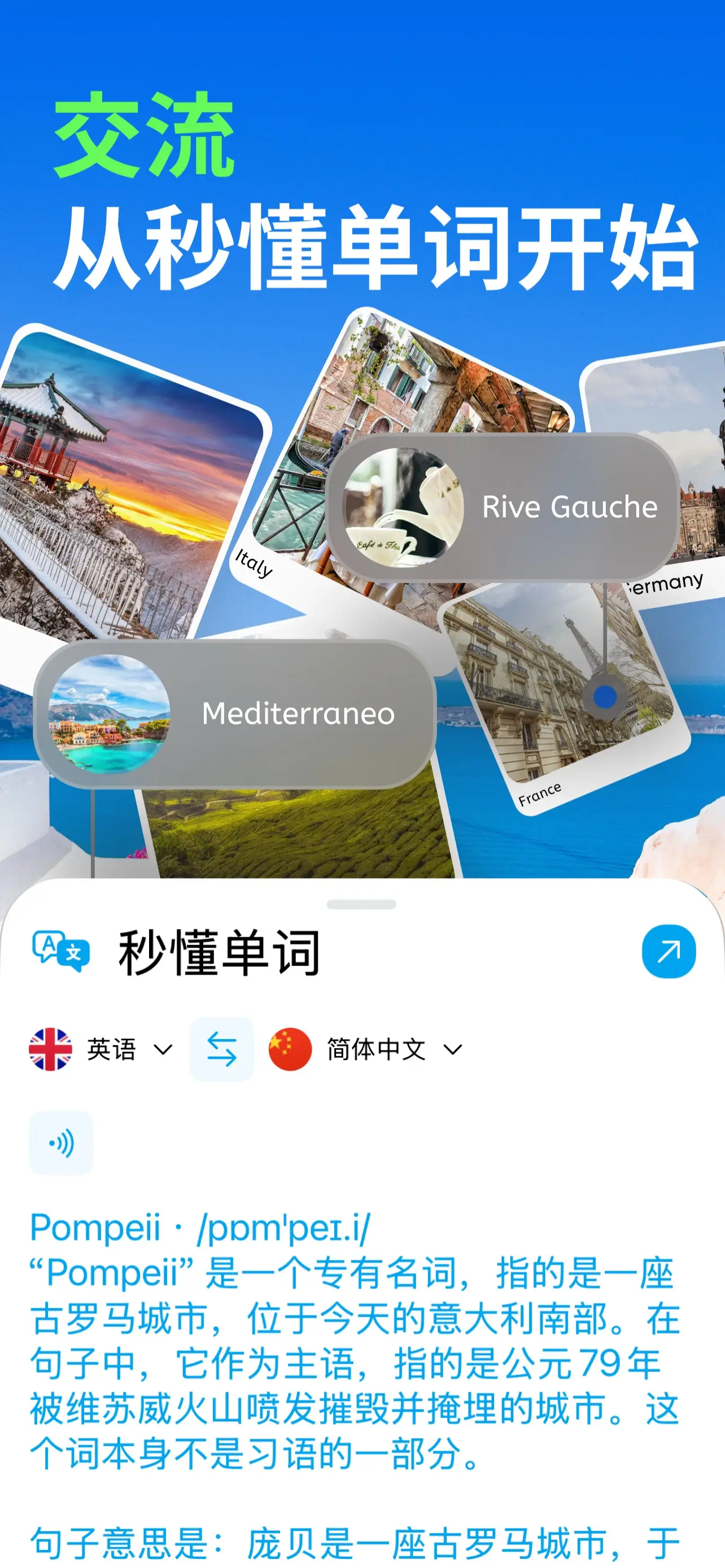
Task: Swap the translation language direction
Action: pos(221,1048)
